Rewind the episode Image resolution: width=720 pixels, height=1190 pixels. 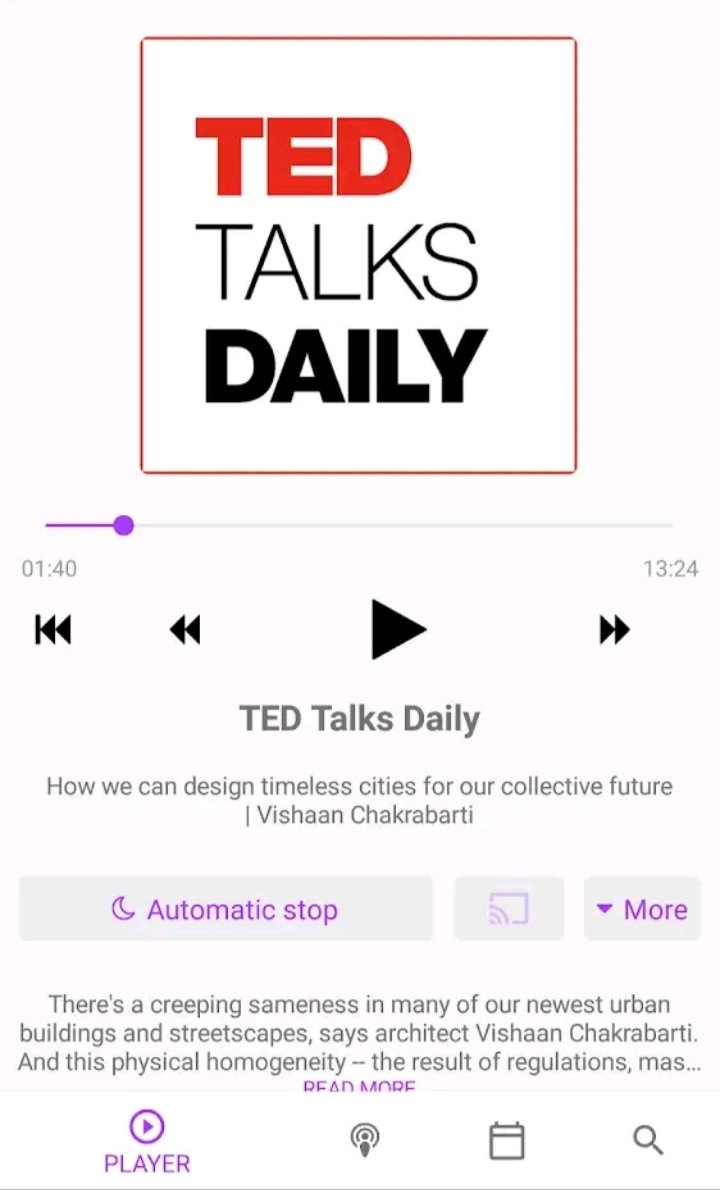tap(185, 629)
